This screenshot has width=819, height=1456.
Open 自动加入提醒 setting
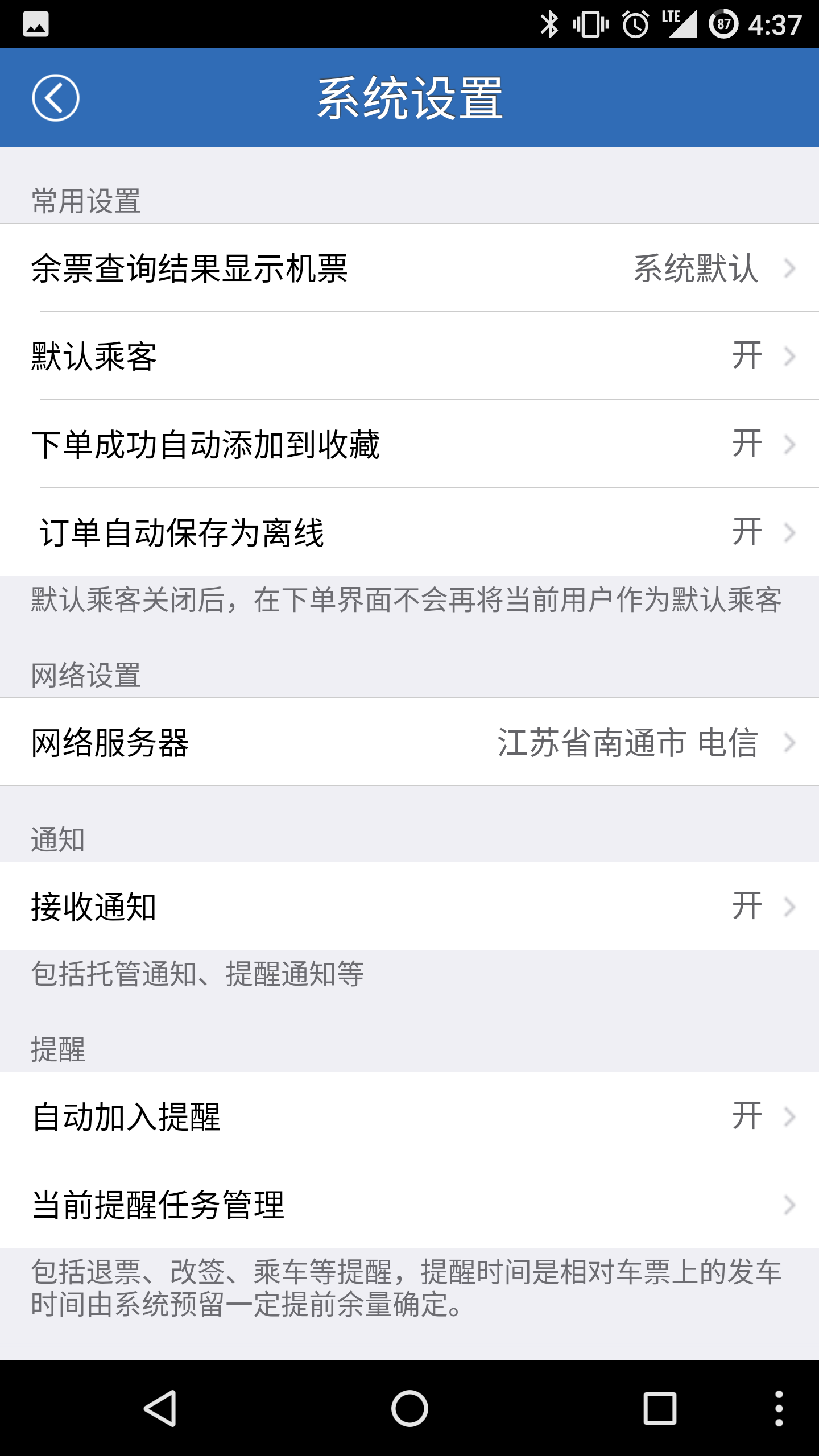[x=409, y=1116]
